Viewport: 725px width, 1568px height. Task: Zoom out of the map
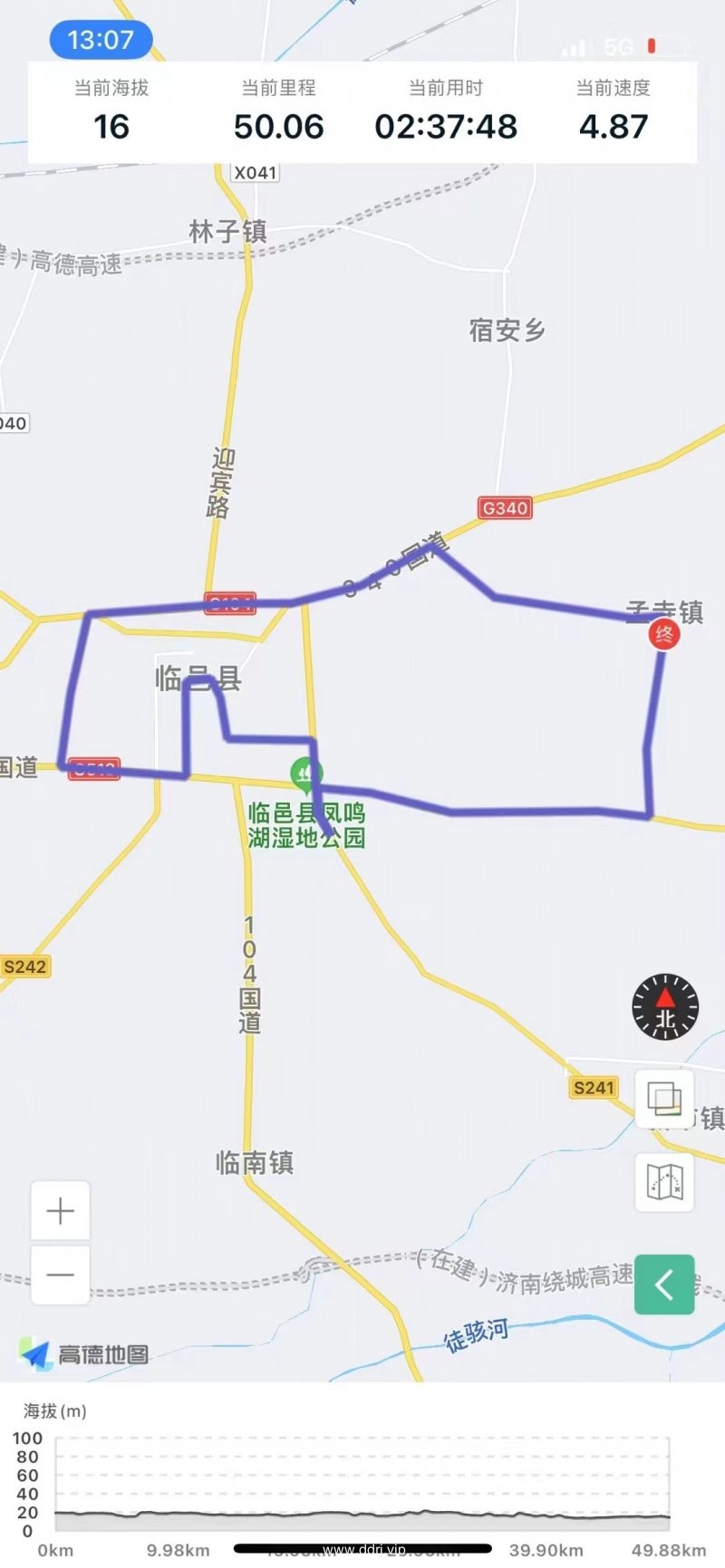click(x=60, y=1275)
